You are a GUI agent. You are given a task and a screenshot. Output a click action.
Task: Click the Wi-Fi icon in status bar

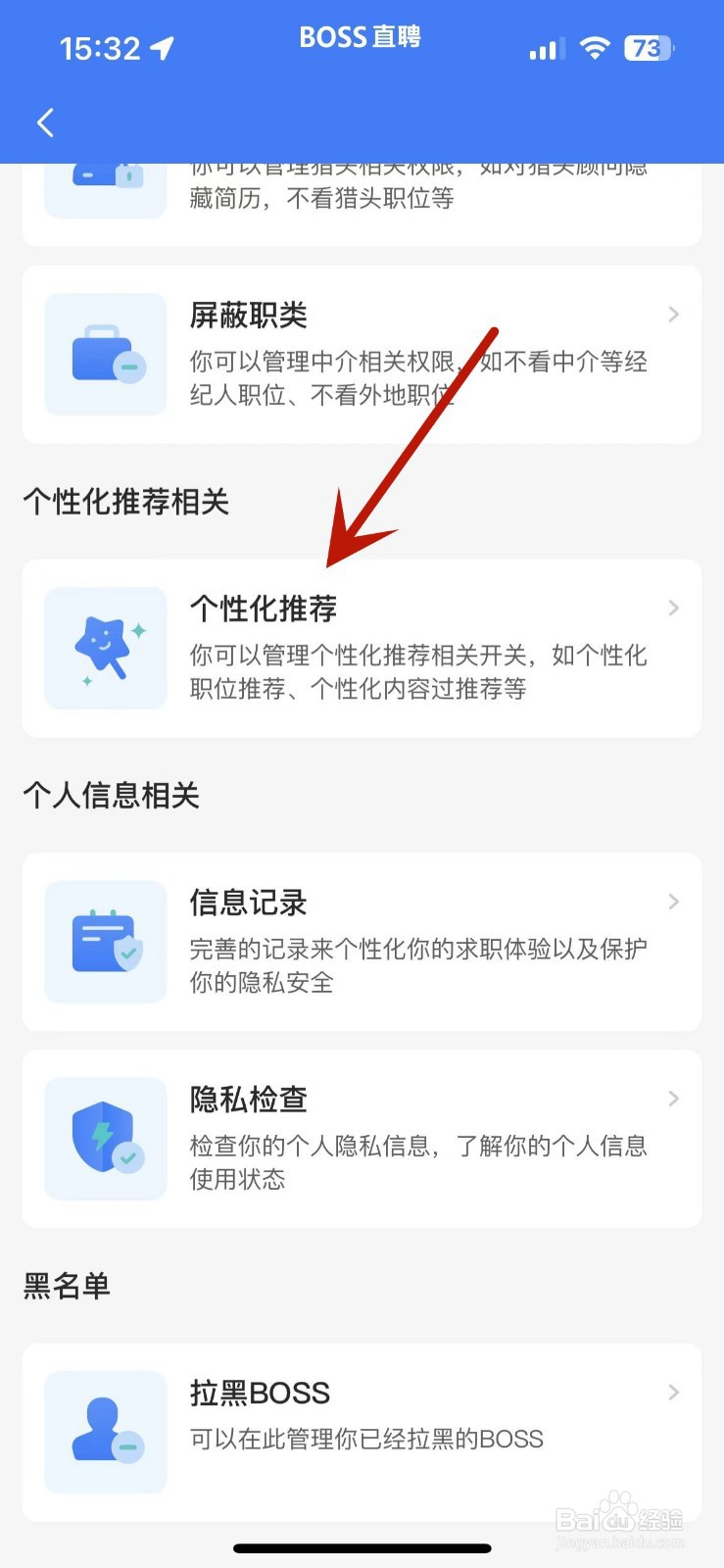tap(596, 46)
